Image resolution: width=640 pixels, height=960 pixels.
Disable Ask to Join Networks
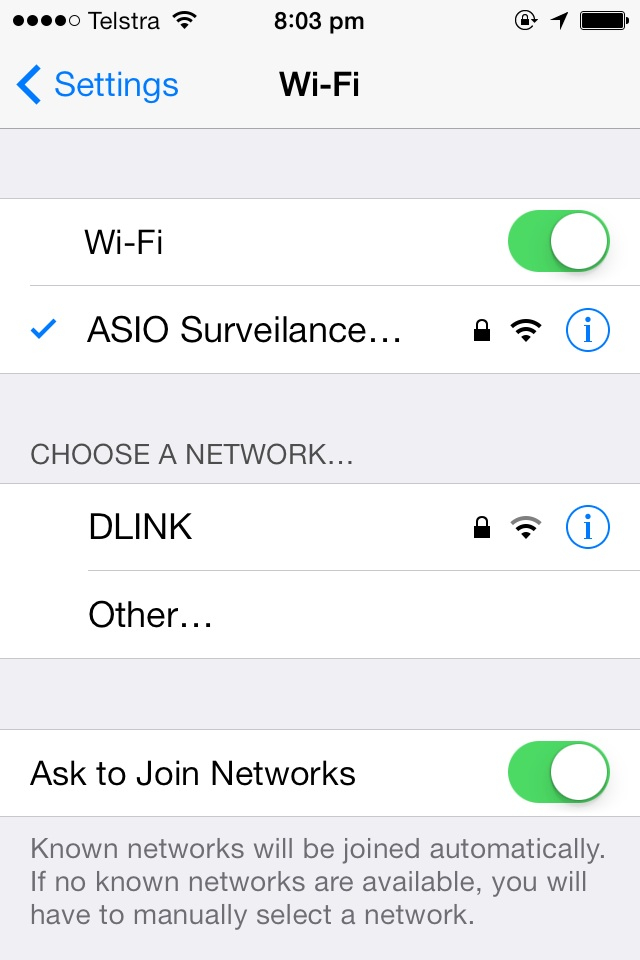558,773
